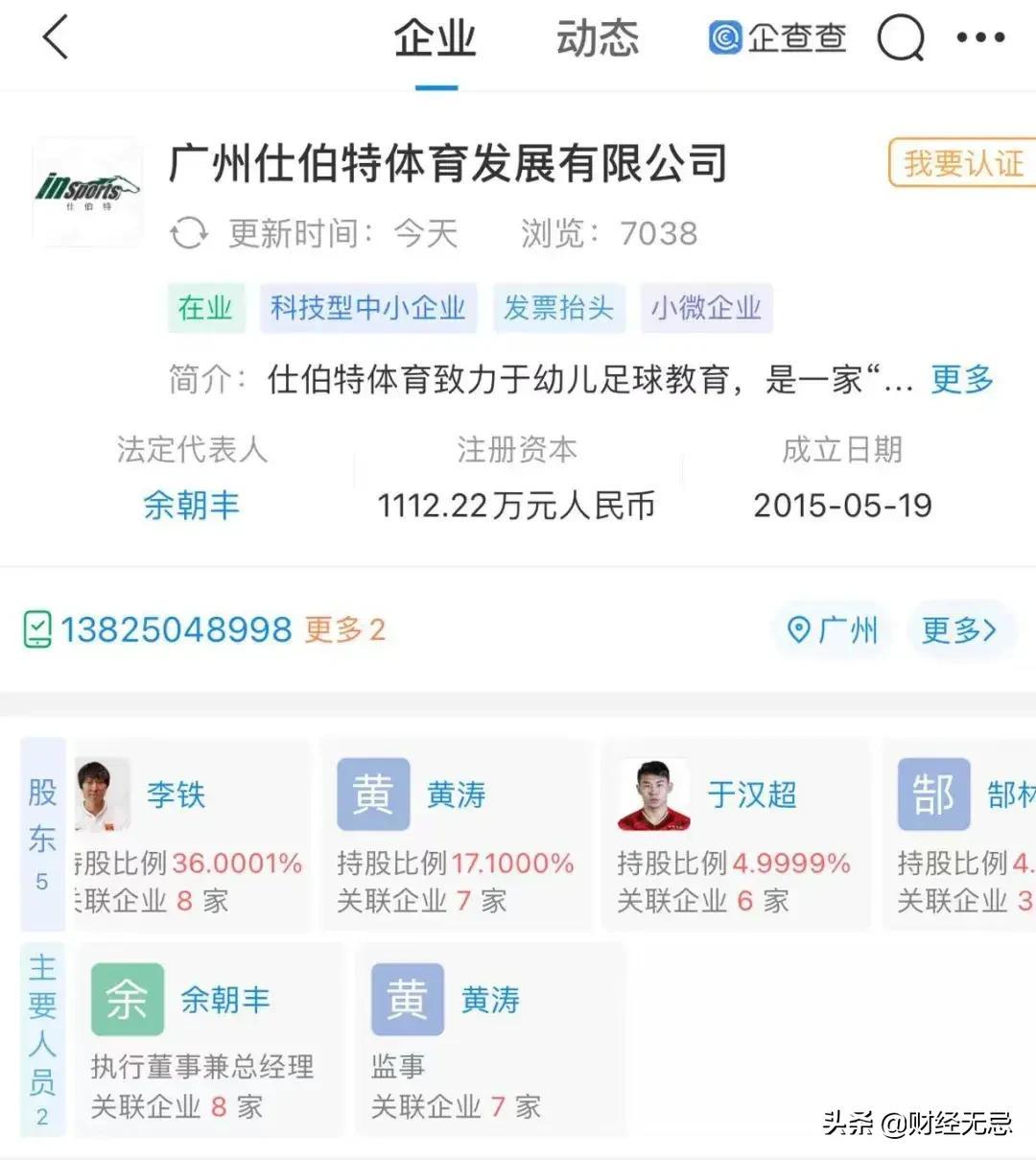1036x1160 pixels.
Task: Select the 企业 tab
Action: 436,38
